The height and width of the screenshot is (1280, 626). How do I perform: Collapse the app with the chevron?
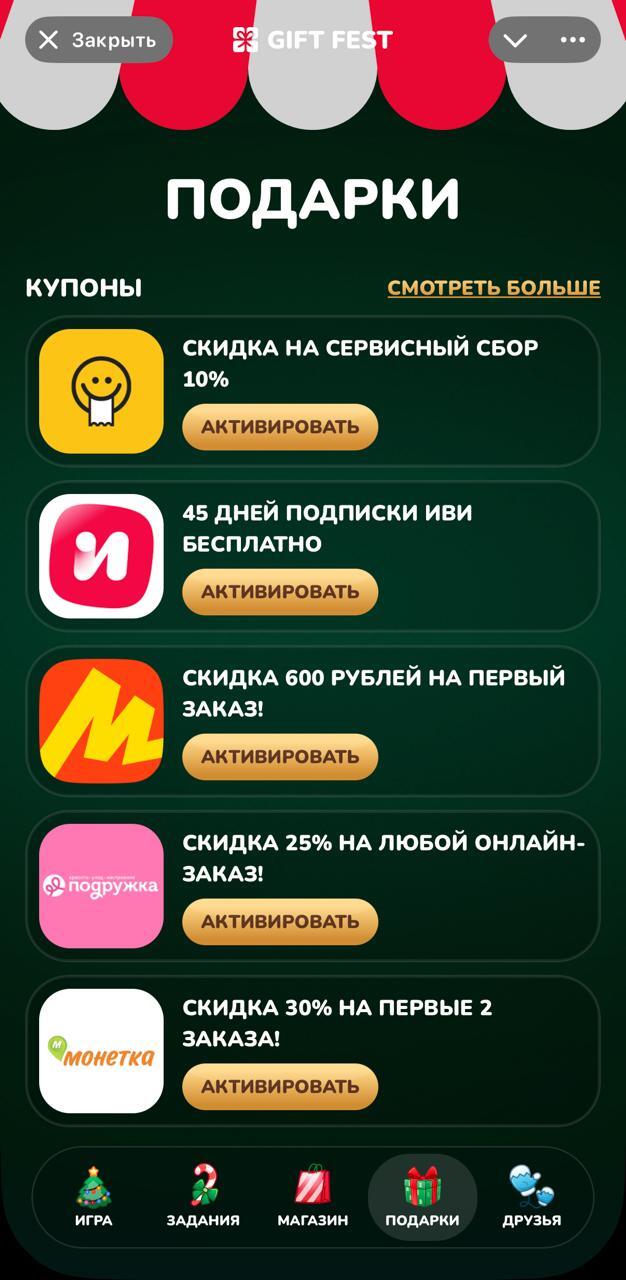(x=515, y=40)
